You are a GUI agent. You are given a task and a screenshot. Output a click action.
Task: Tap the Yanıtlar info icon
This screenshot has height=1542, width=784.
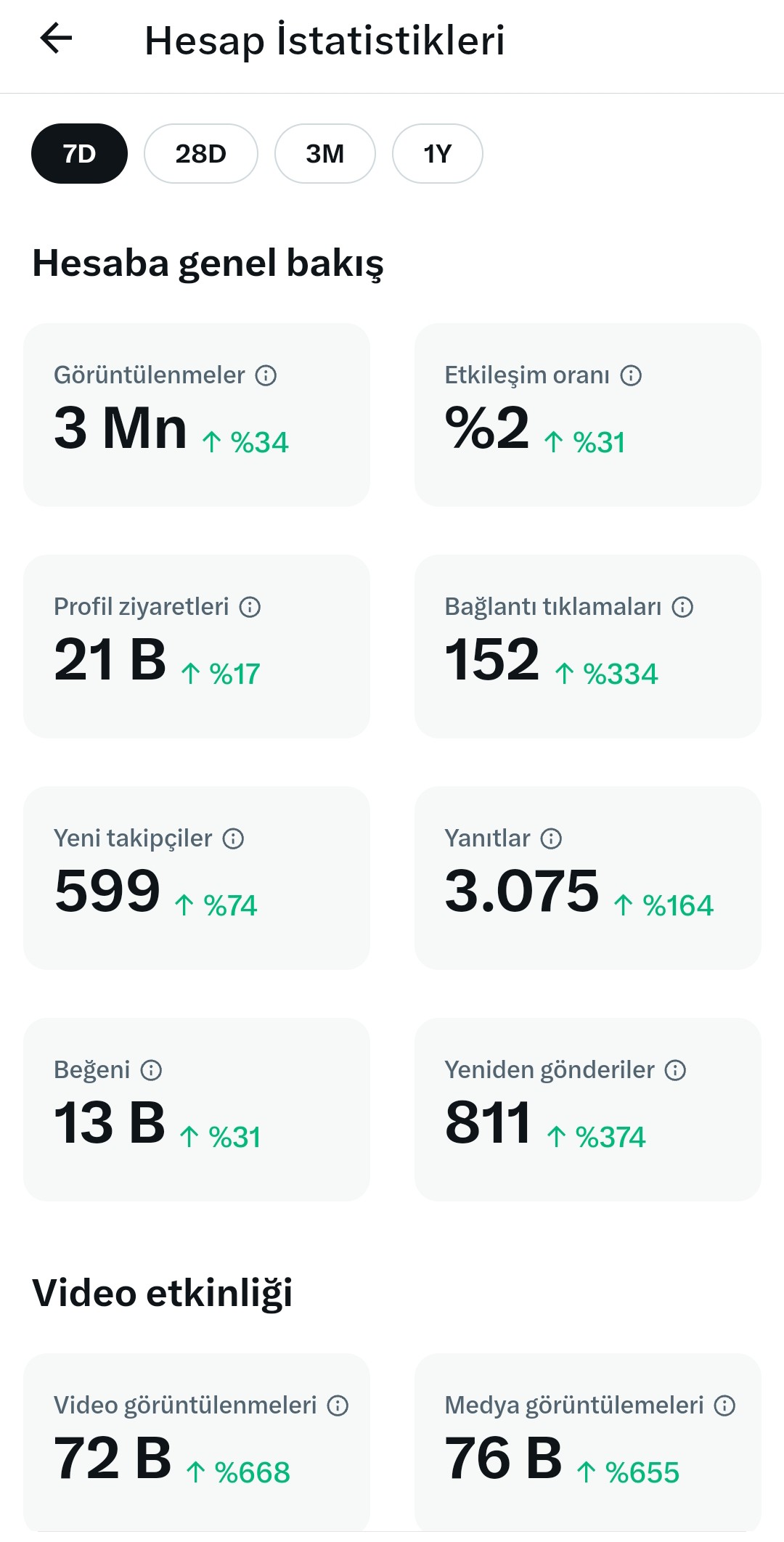tap(551, 839)
